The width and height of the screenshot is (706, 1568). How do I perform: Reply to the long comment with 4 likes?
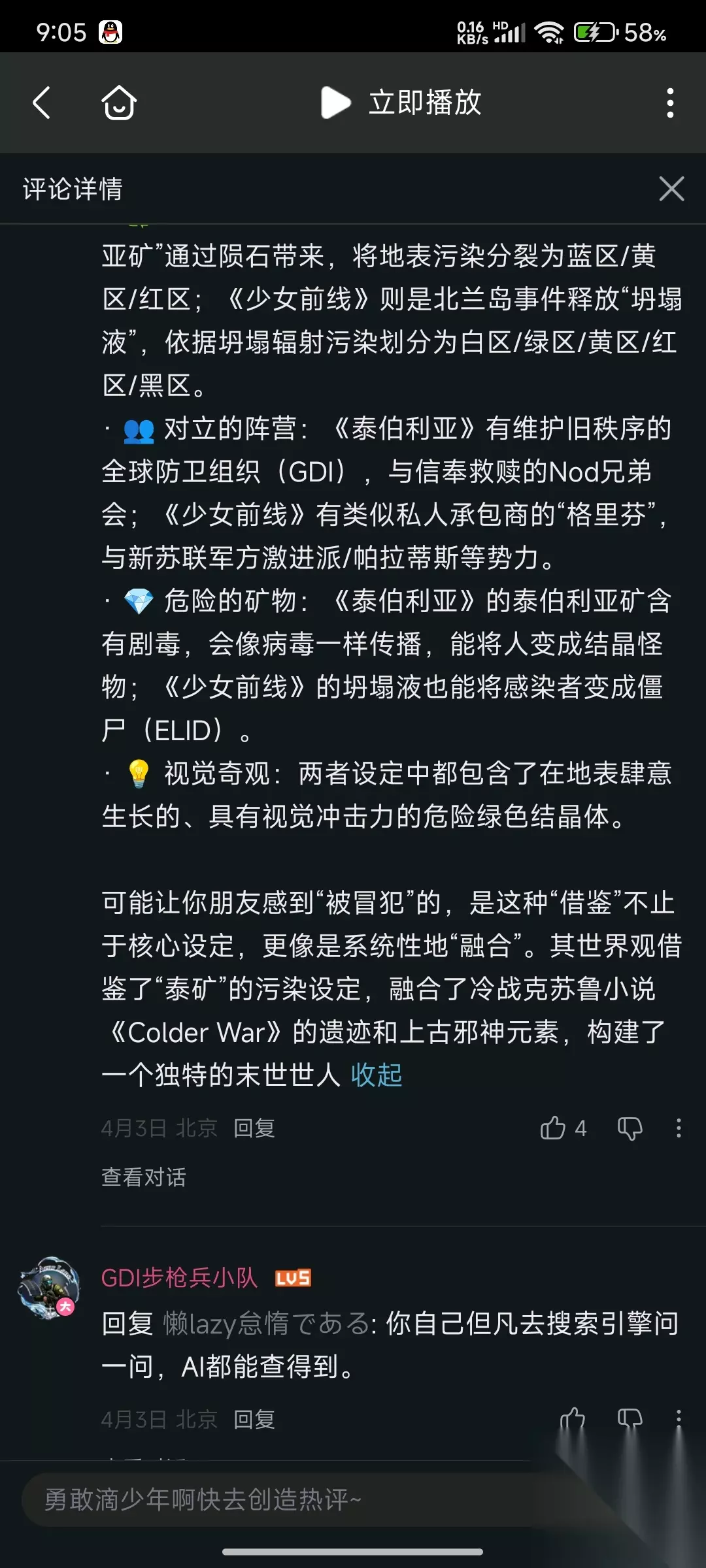coord(254,1128)
